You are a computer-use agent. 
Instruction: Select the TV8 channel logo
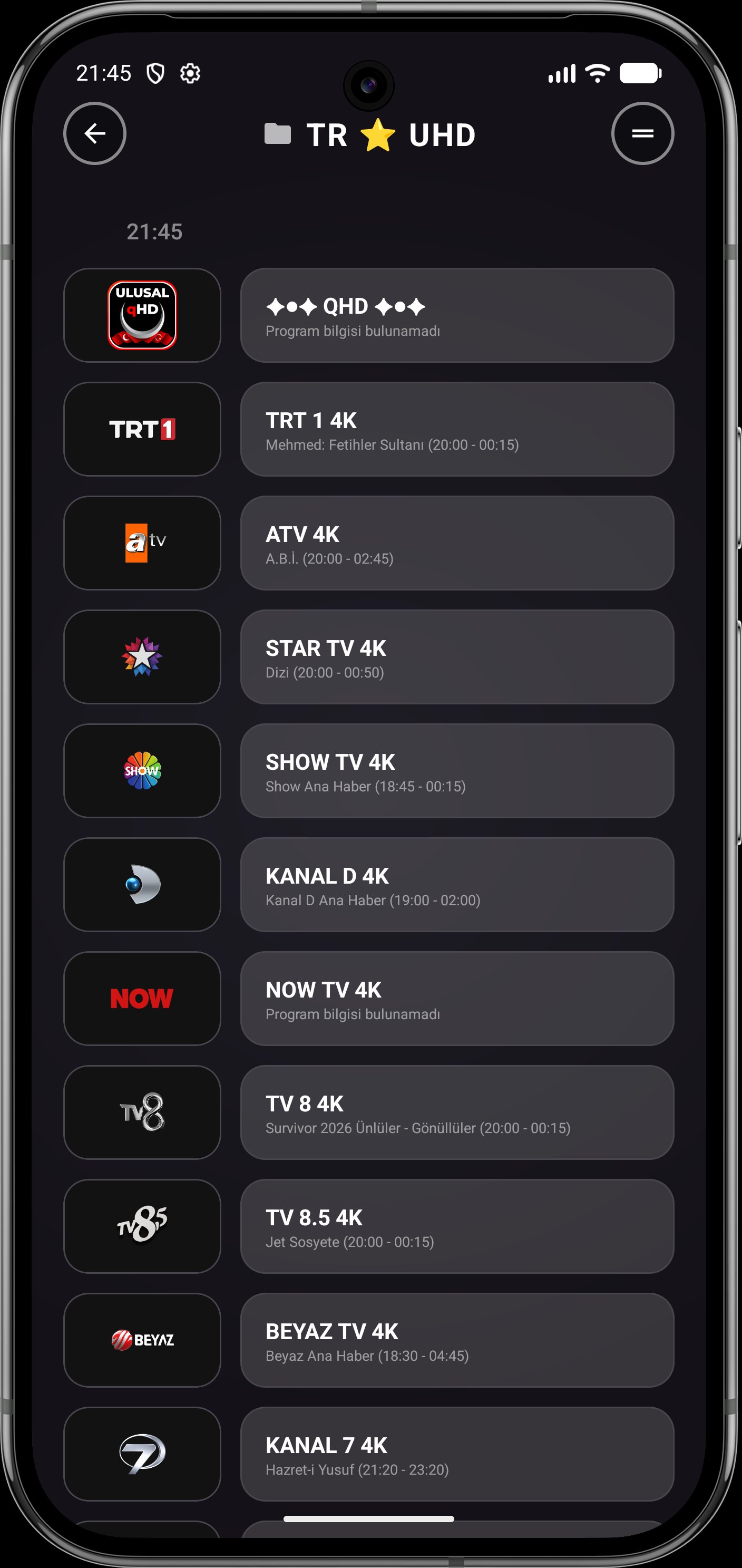[142, 1112]
